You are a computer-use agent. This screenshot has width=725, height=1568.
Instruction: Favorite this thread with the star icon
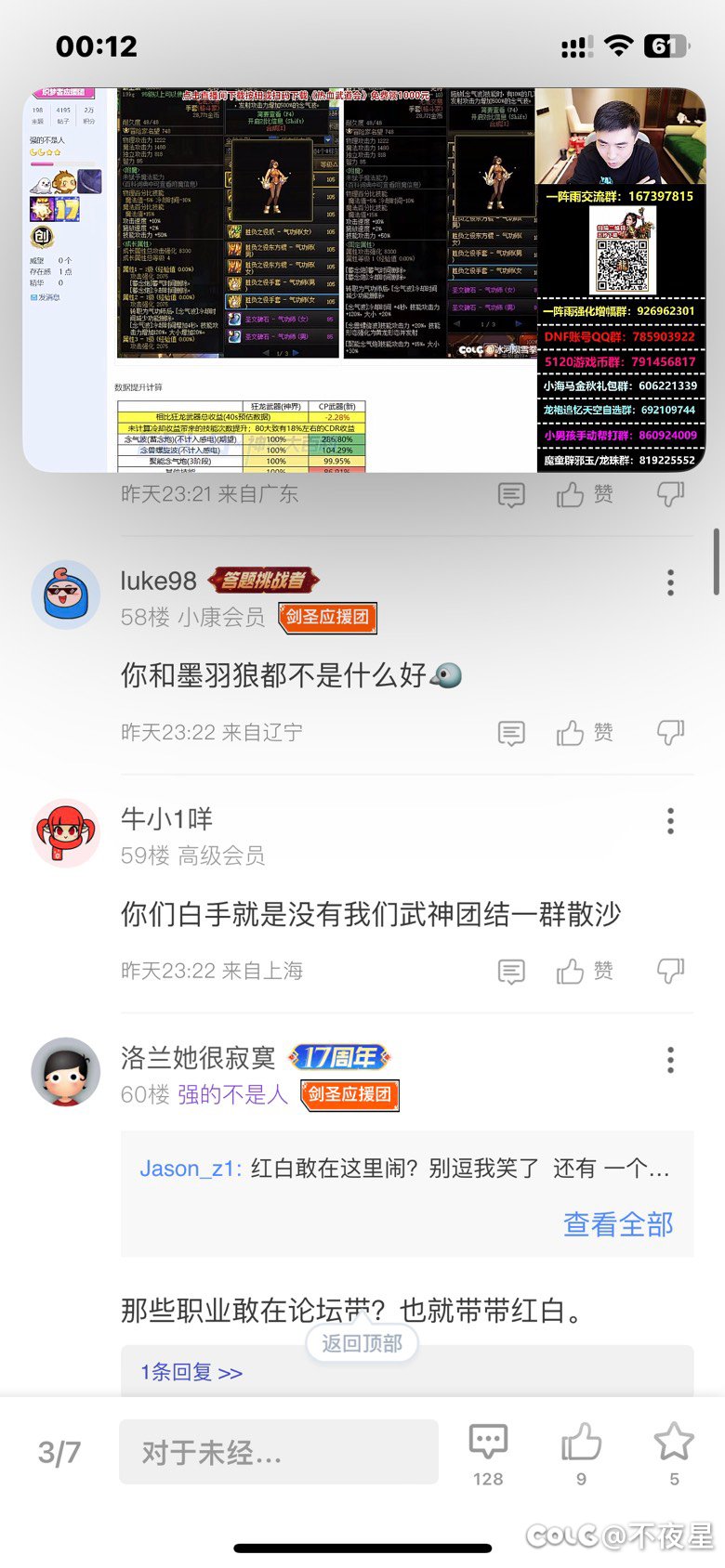tap(674, 1455)
